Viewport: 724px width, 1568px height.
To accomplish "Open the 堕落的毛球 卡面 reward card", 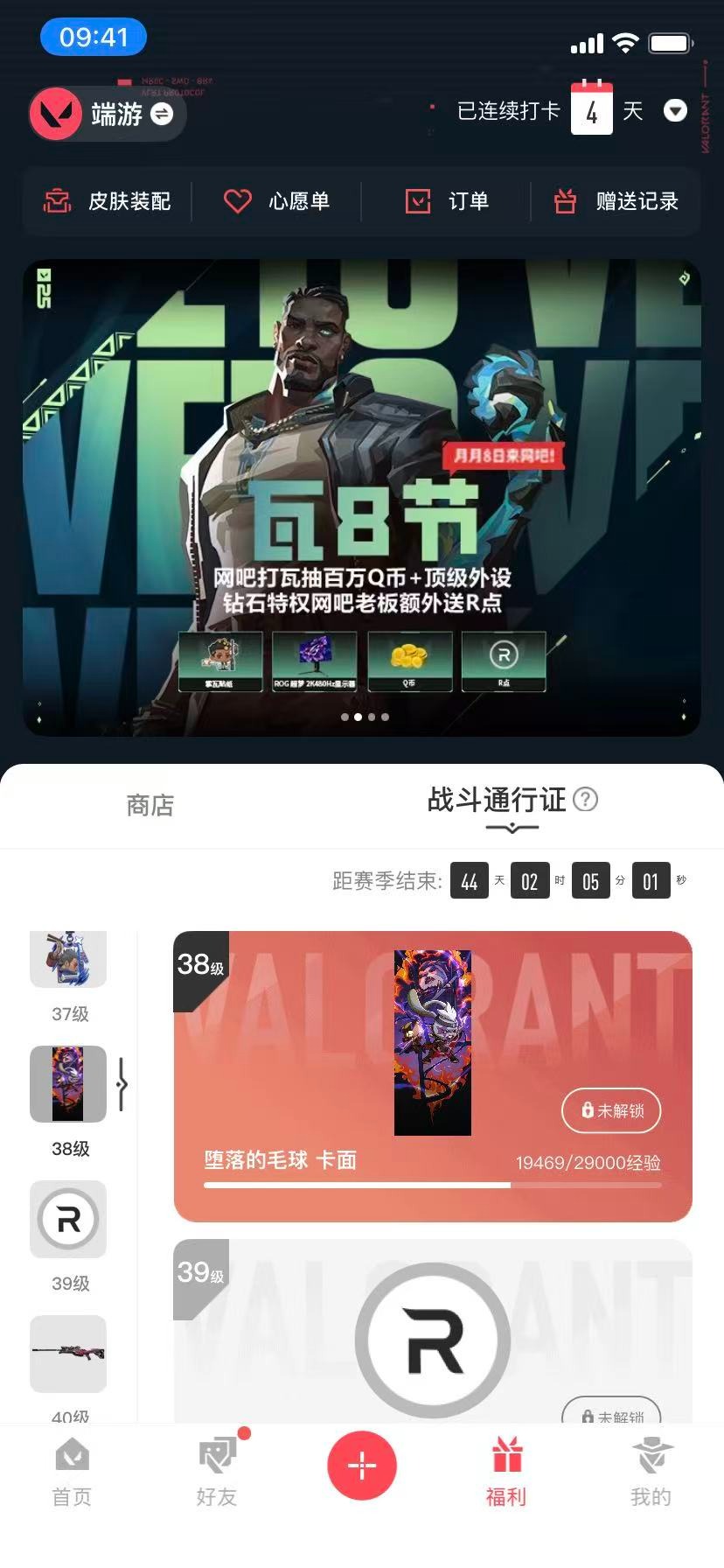I will pos(432,1076).
